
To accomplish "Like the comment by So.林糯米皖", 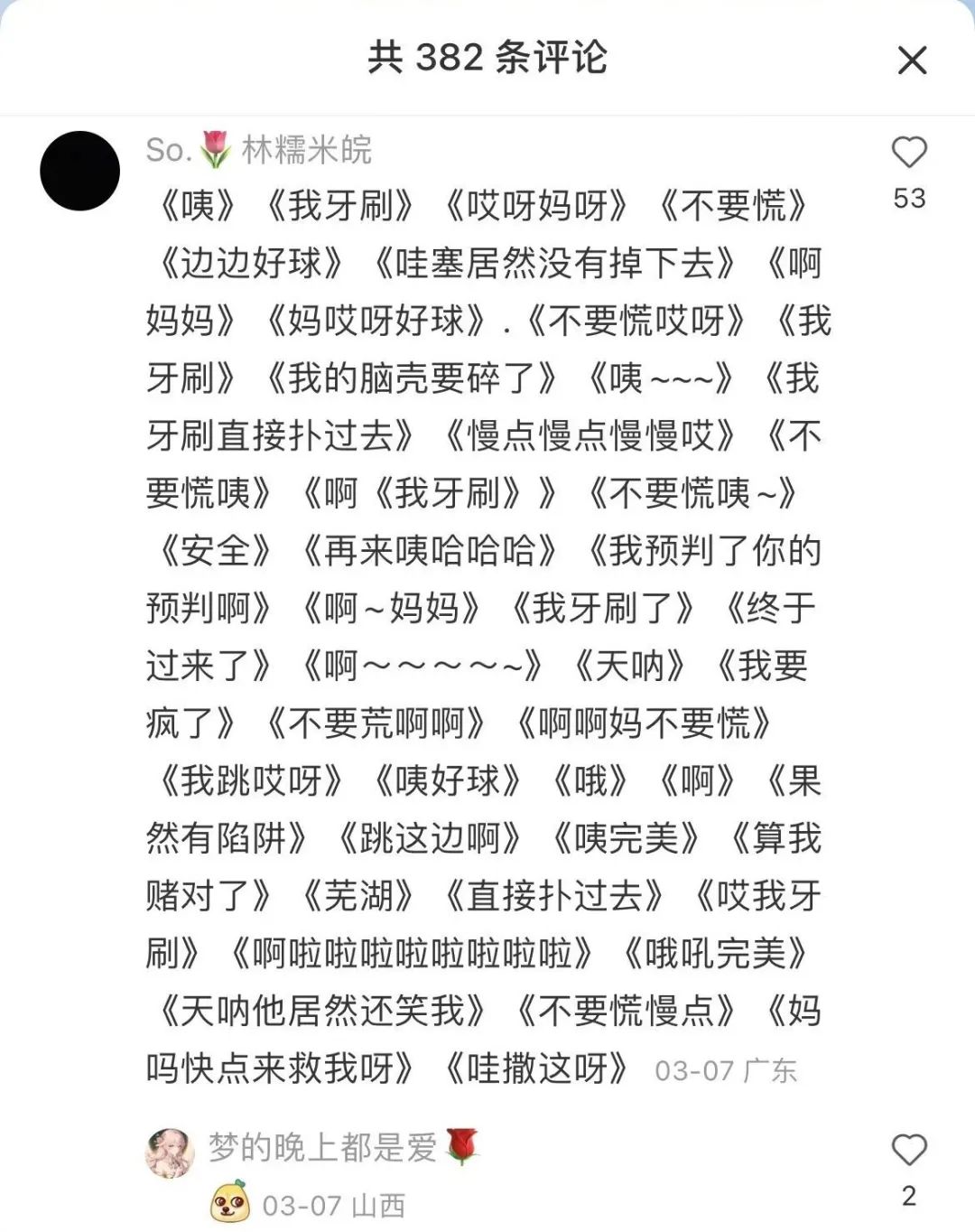I will click(909, 153).
